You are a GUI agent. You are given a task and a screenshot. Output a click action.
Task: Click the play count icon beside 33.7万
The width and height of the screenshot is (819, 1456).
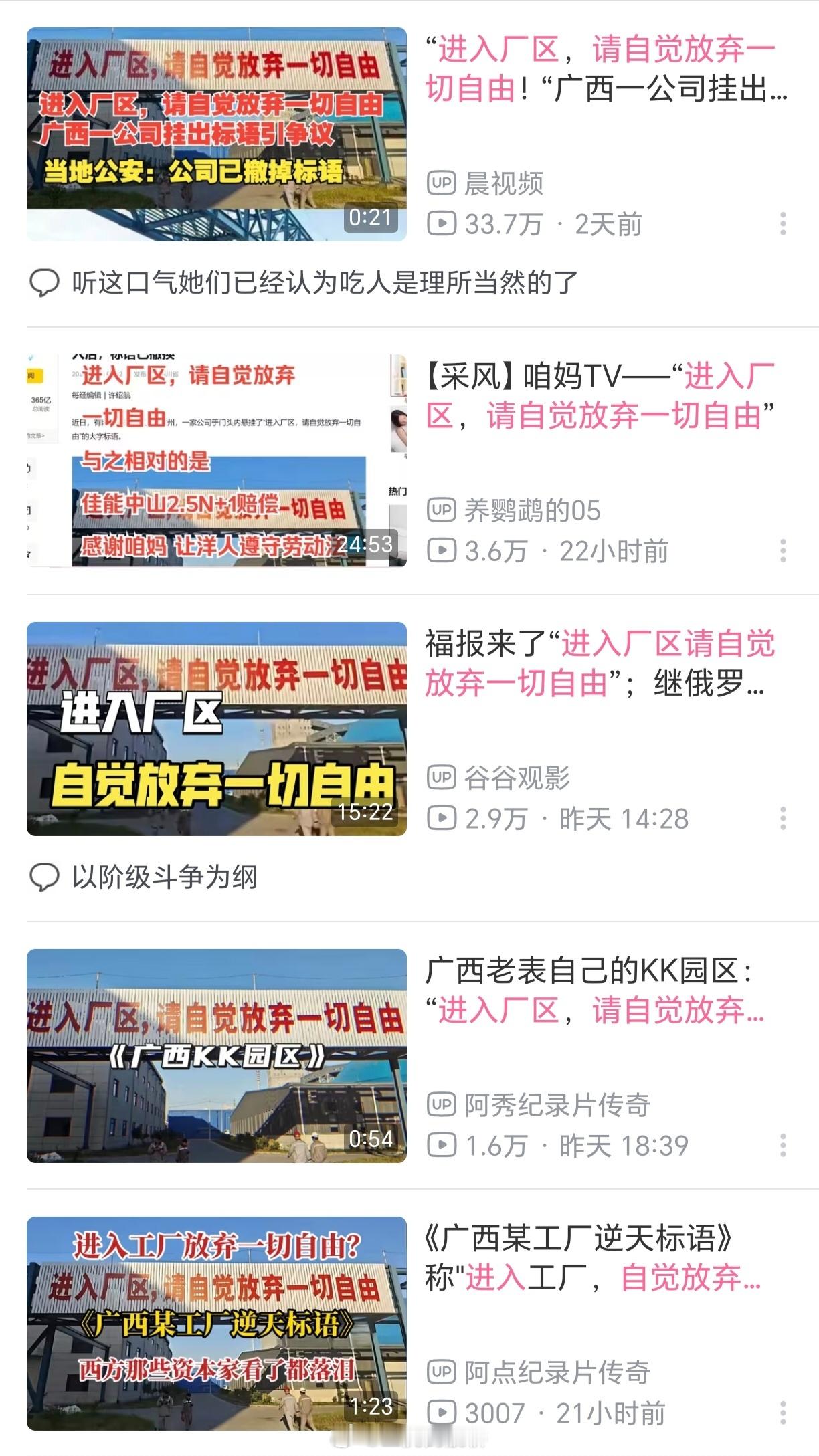(444, 226)
